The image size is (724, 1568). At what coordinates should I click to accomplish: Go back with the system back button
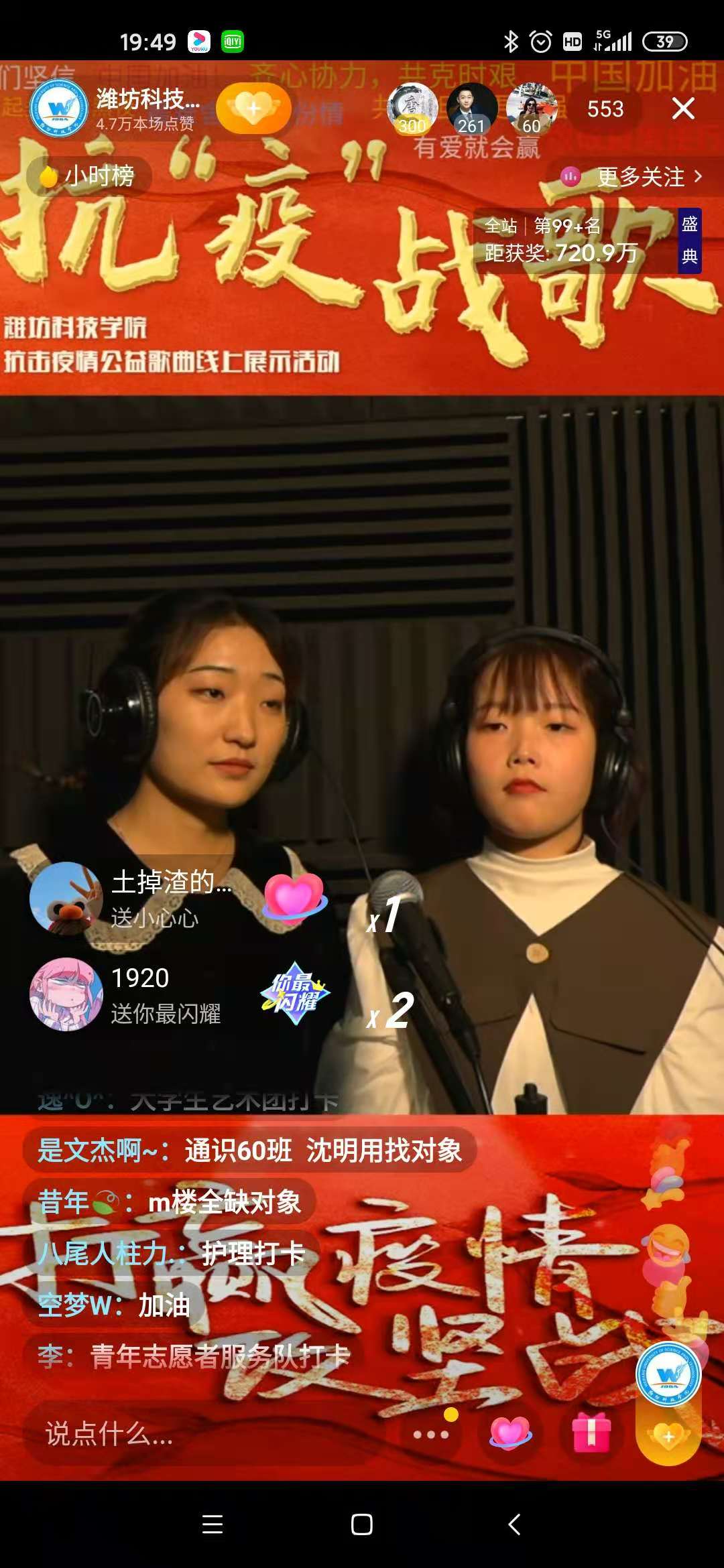[x=514, y=1524]
